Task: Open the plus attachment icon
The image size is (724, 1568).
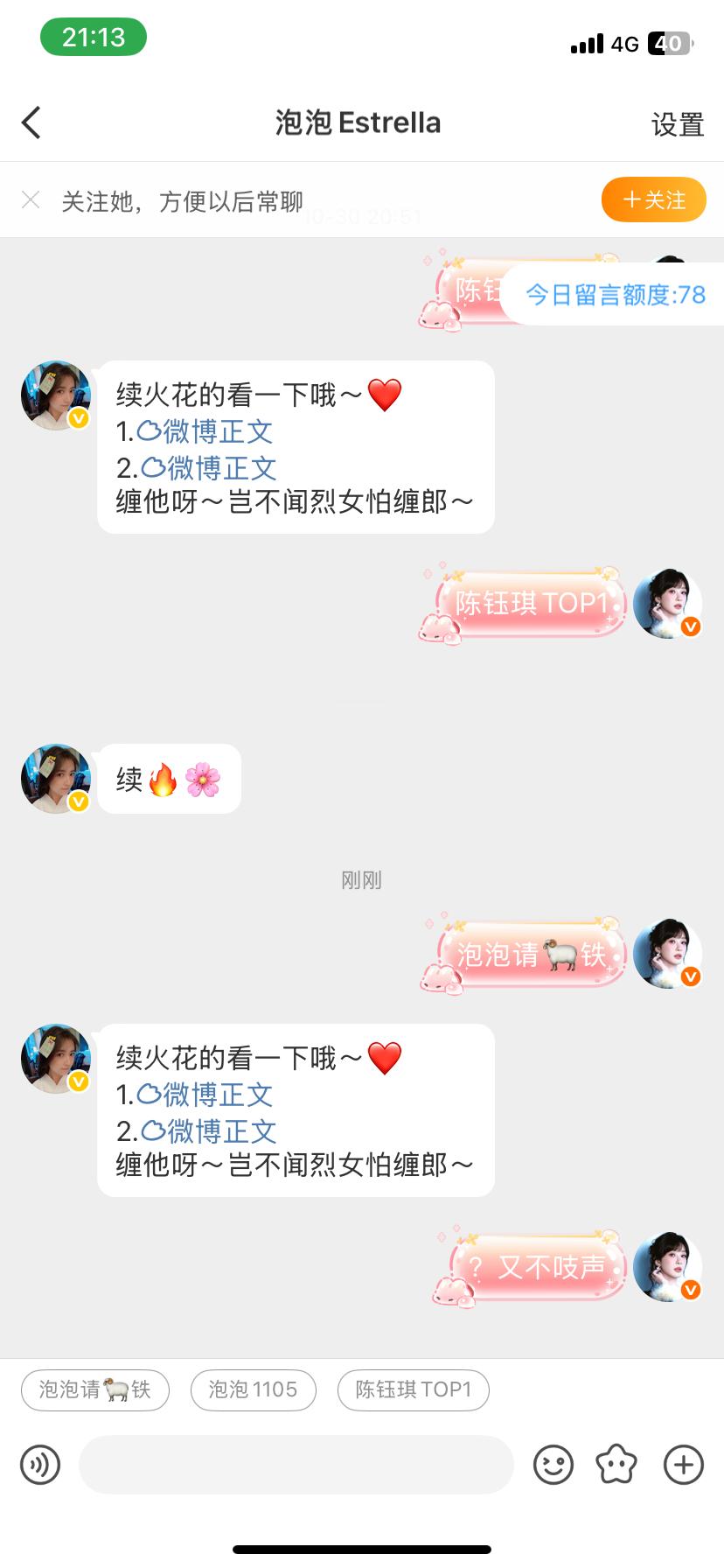Action: [682, 1464]
